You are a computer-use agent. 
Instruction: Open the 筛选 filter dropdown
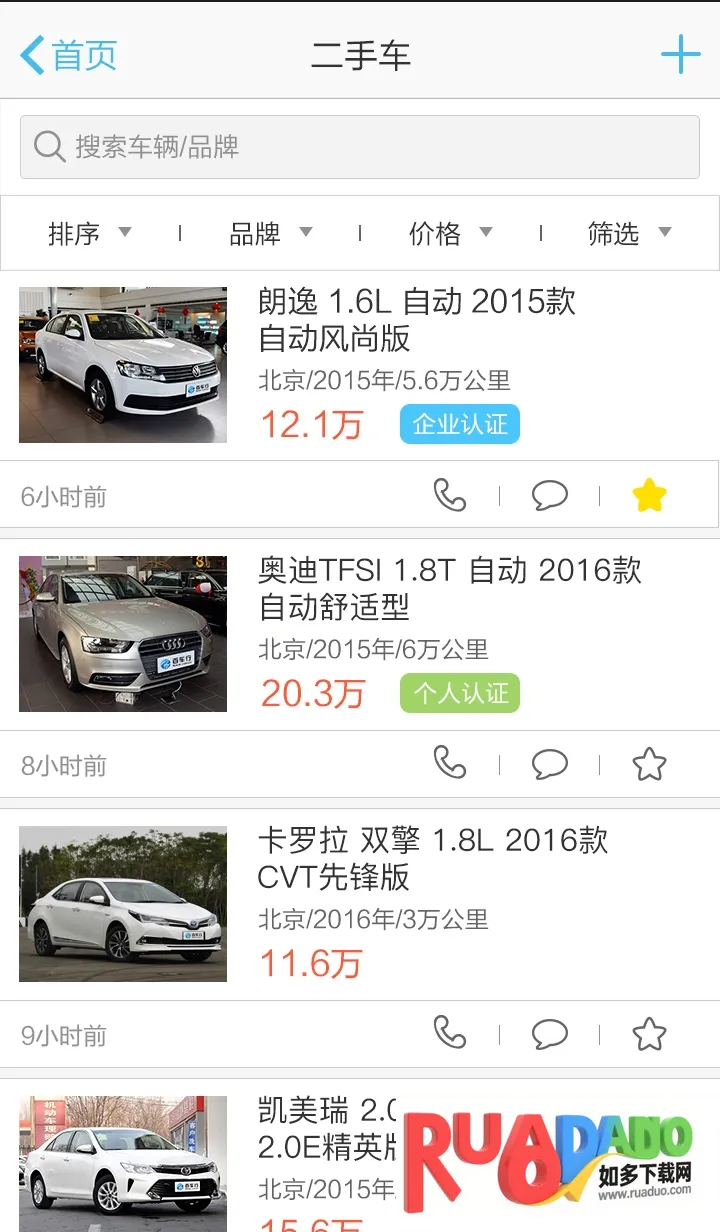click(x=629, y=233)
